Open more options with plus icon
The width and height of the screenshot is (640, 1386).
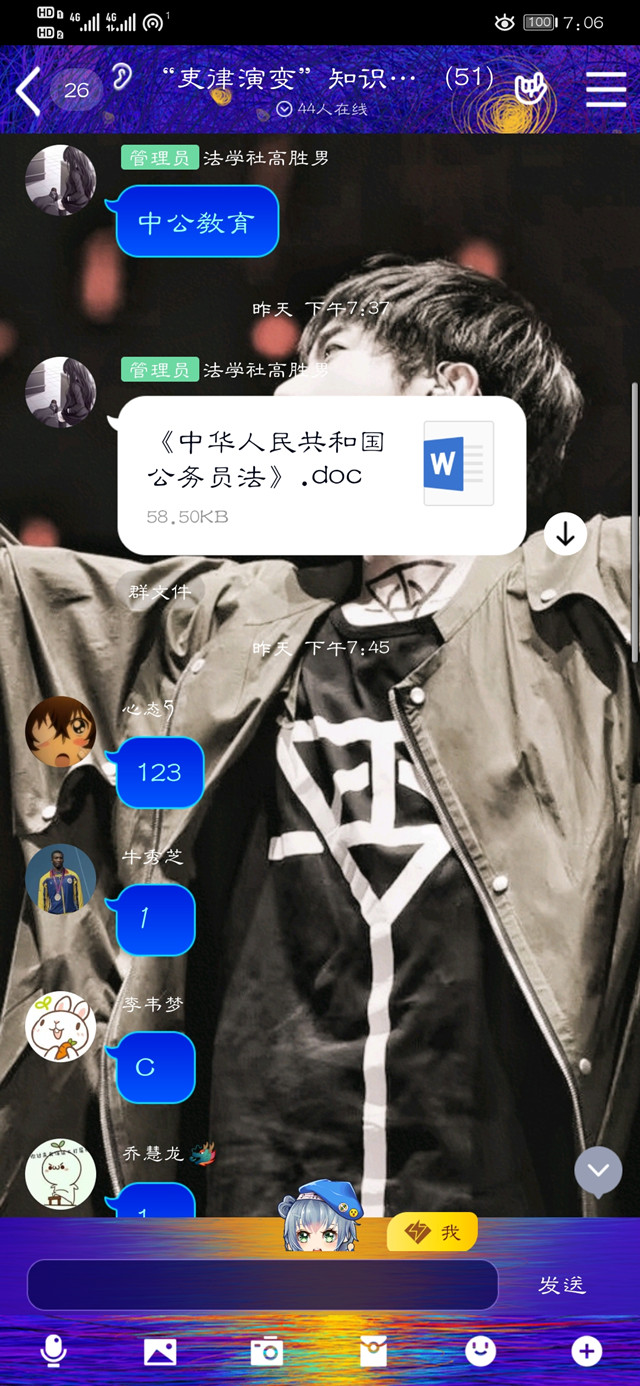pos(587,1352)
